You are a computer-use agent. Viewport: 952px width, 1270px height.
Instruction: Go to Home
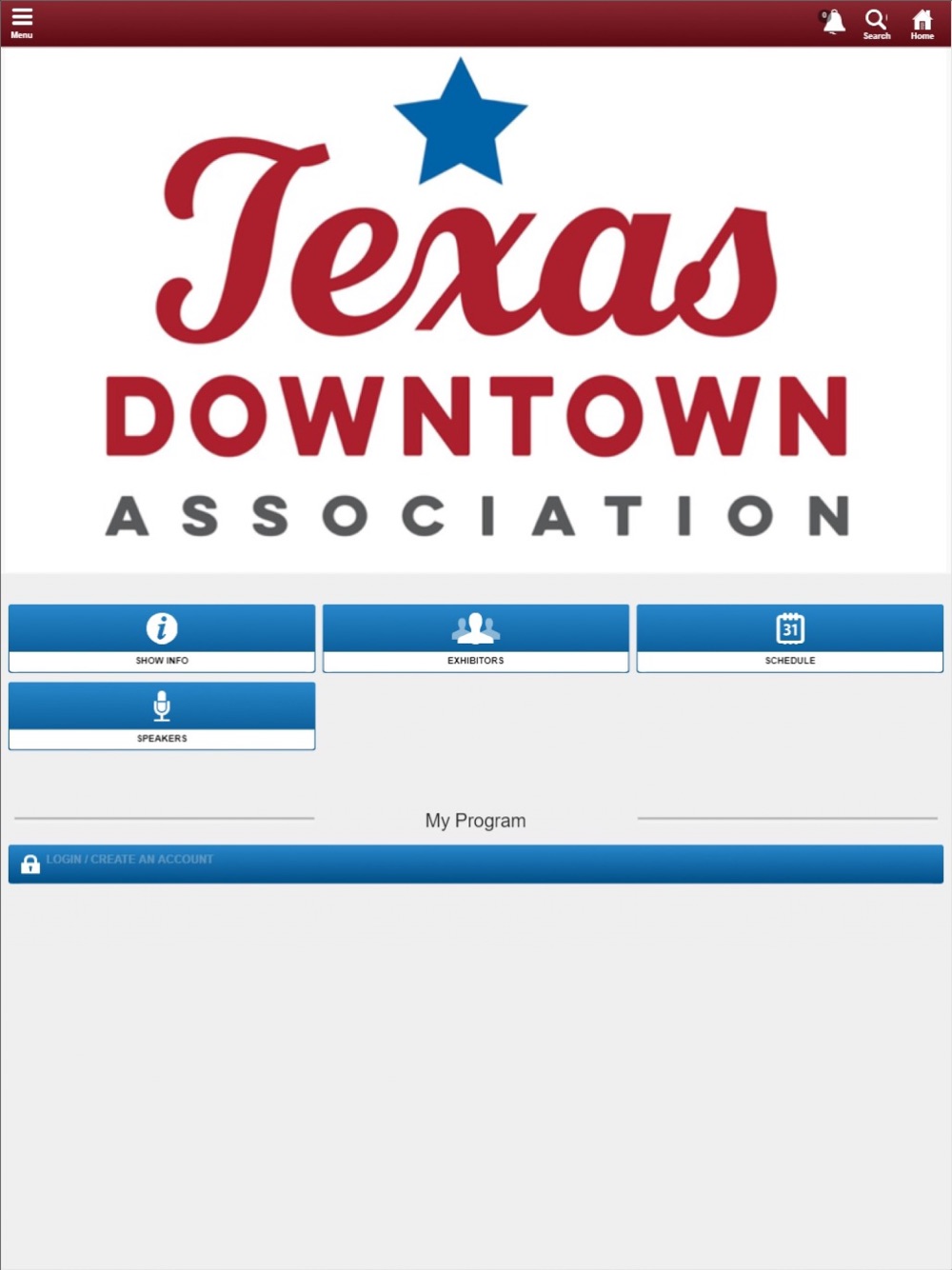pyautogui.click(x=922, y=23)
